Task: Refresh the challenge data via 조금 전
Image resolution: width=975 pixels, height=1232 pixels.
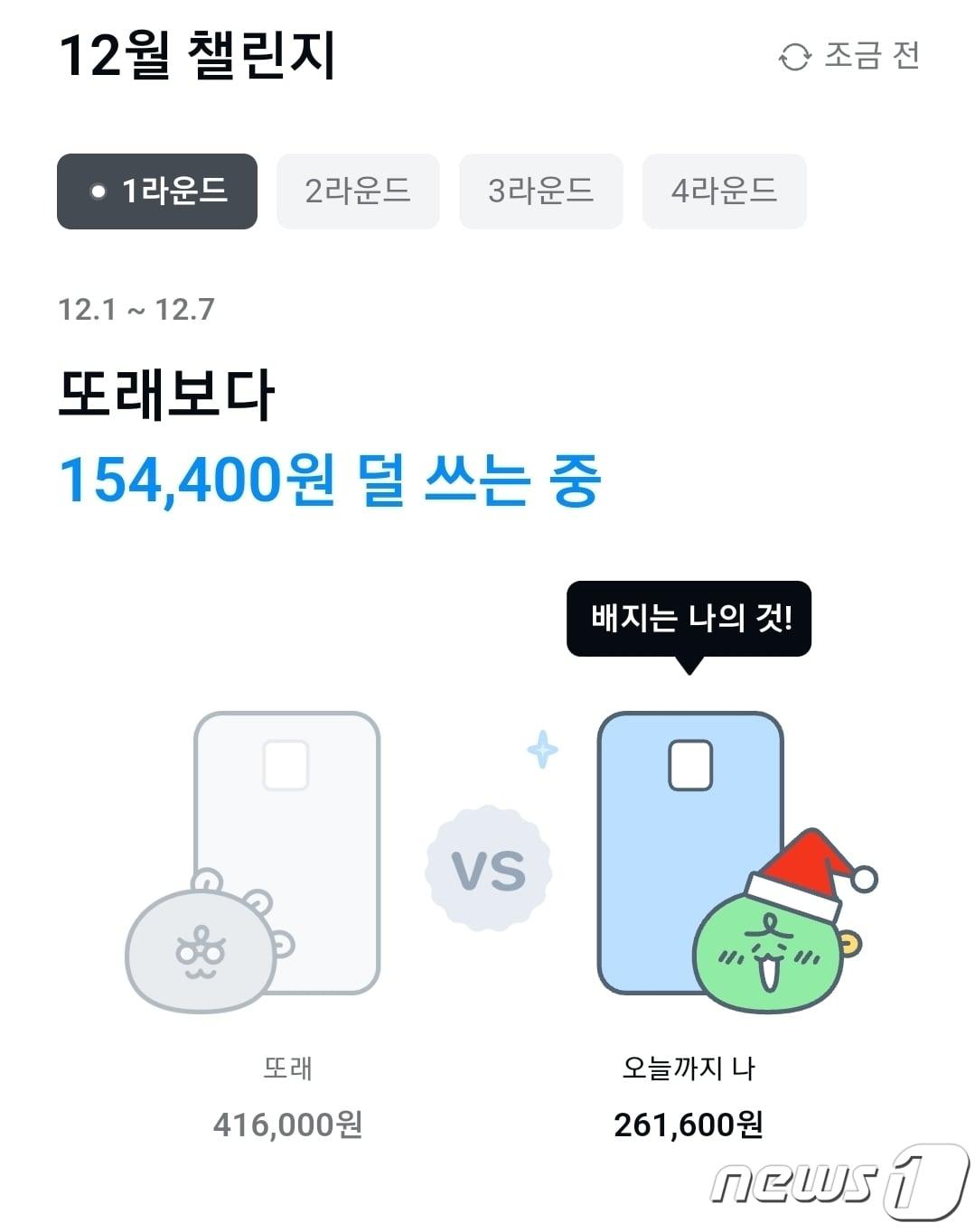Action: [x=848, y=56]
